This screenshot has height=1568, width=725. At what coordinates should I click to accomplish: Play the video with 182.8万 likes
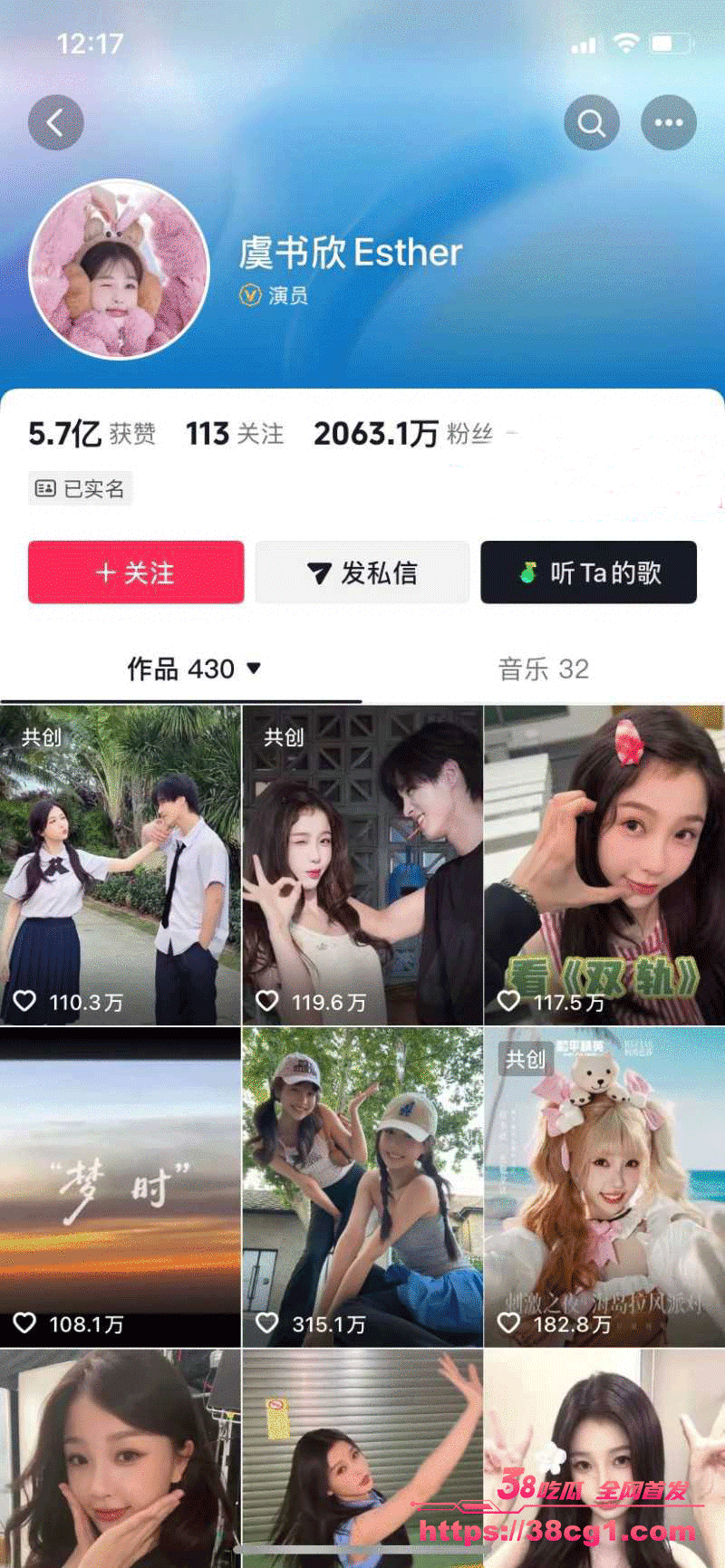[604, 1187]
